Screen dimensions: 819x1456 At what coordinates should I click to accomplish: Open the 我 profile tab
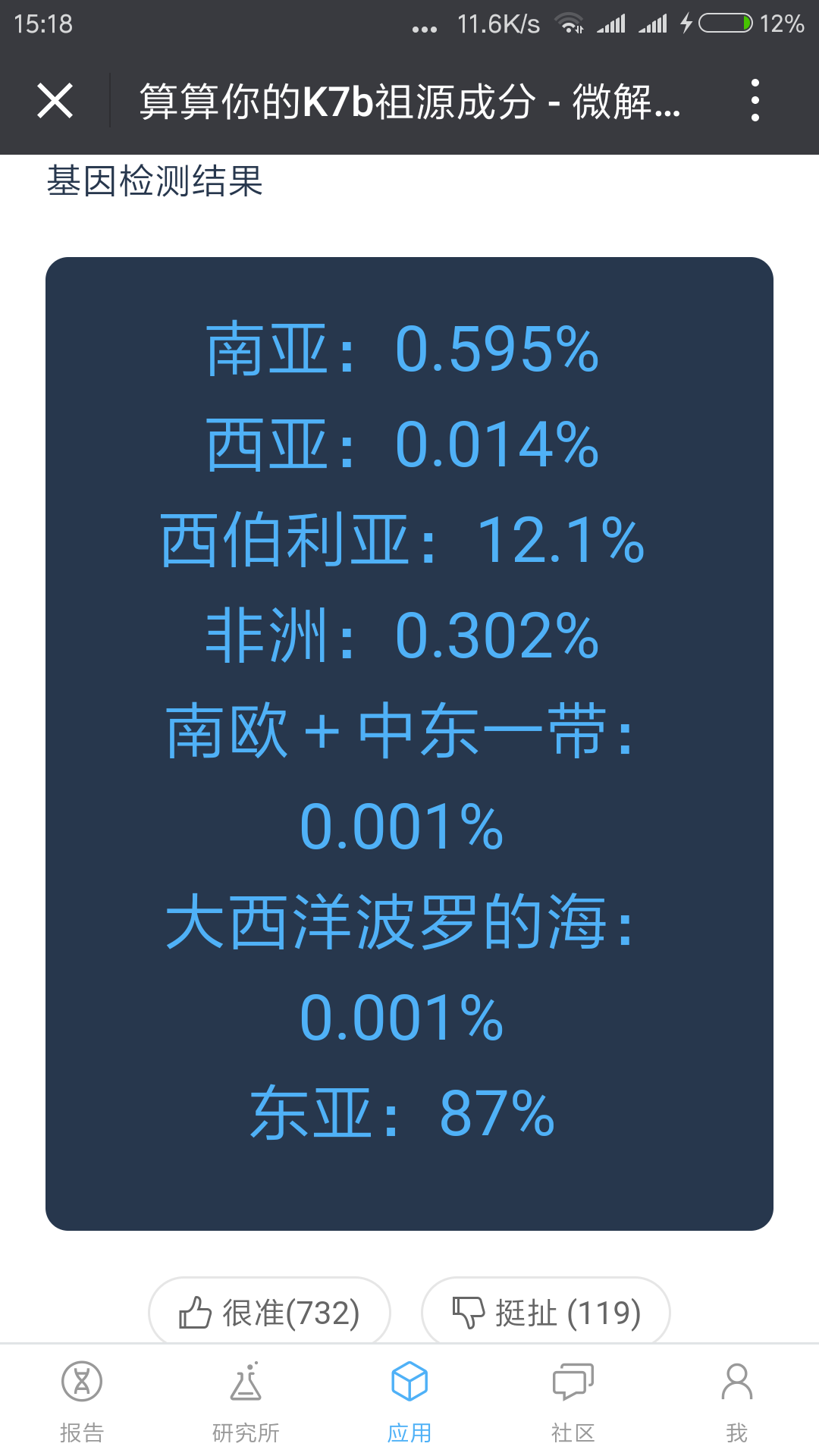737,1401
